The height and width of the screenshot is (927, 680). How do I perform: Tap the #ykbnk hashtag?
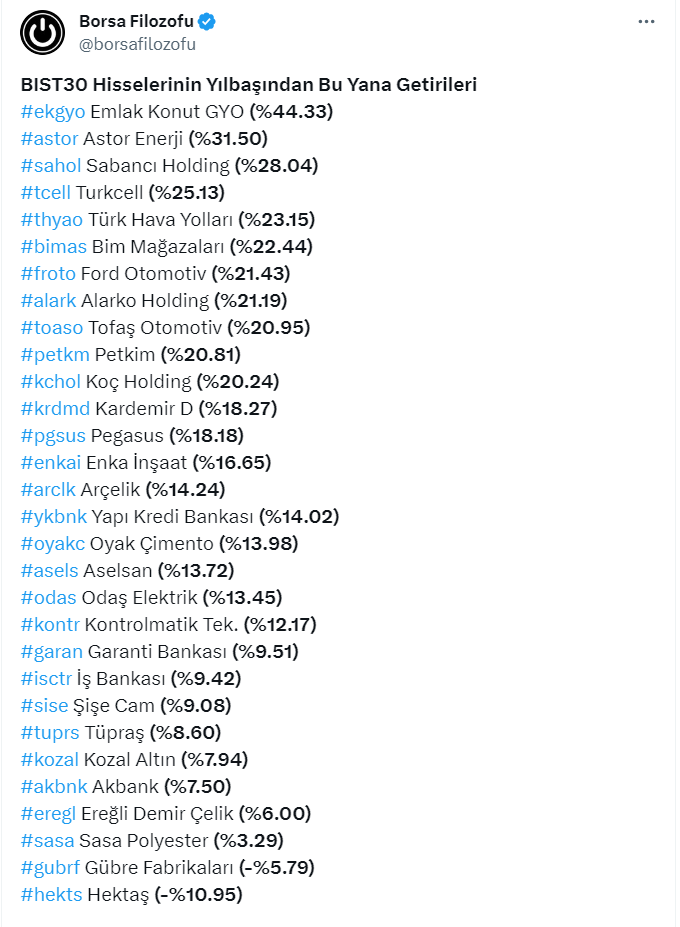[x=53, y=516]
